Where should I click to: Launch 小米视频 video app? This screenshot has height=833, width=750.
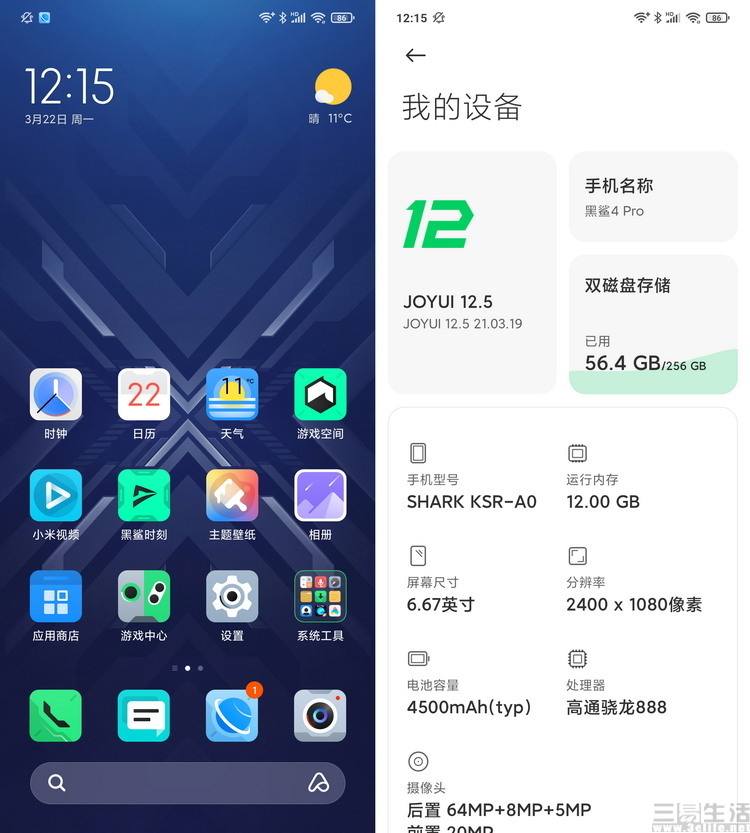pyautogui.click(x=56, y=495)
